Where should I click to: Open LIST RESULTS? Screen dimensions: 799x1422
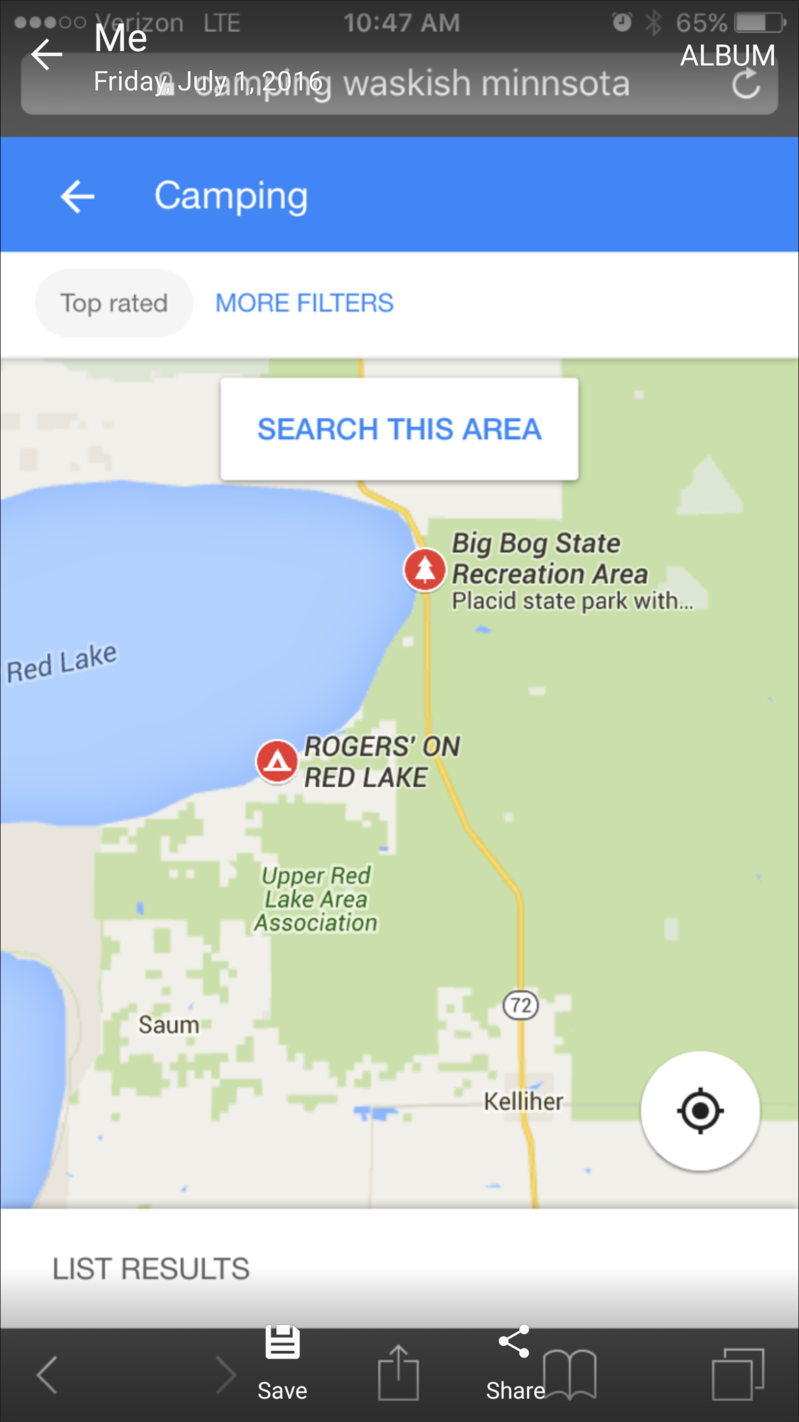[x=151, y=1269]
